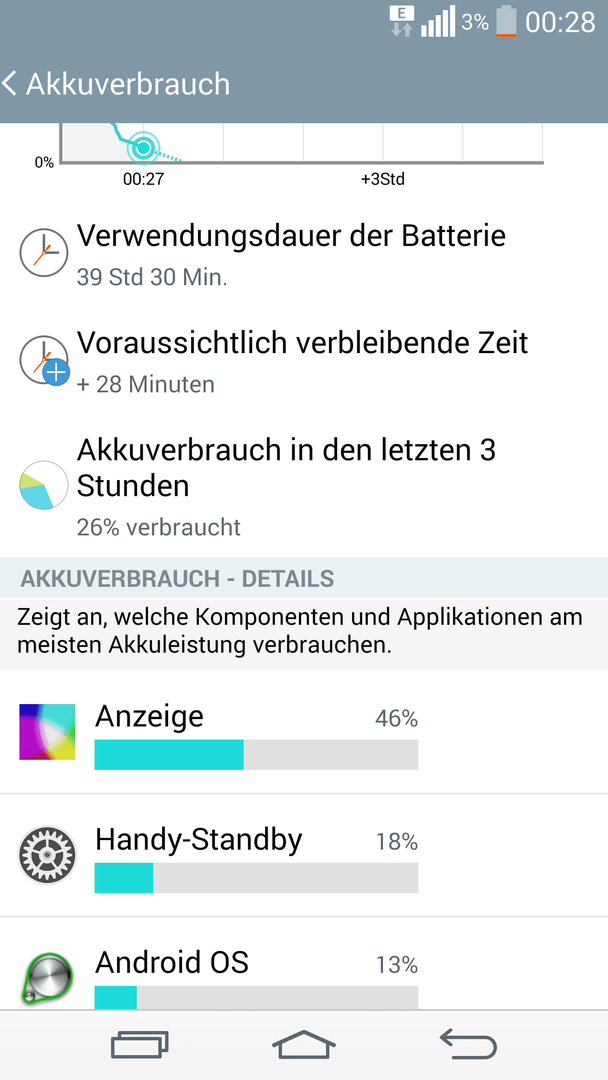The width and height of the screenshot is (608, 1080).
Task: Tap the system back button
Action: pyautogui.click(x=468, y=1046)
